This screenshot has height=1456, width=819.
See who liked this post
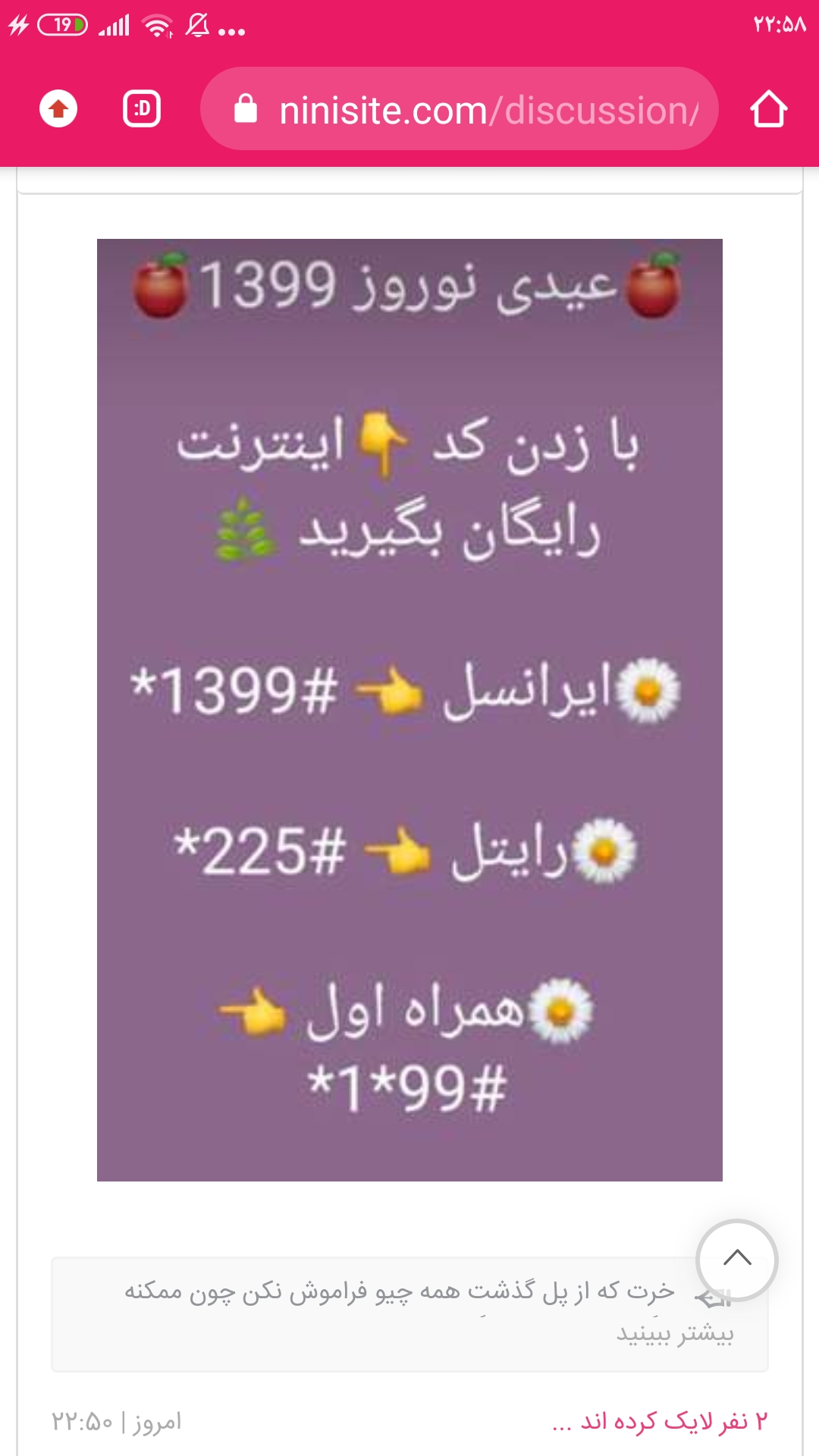[660, 1421]
